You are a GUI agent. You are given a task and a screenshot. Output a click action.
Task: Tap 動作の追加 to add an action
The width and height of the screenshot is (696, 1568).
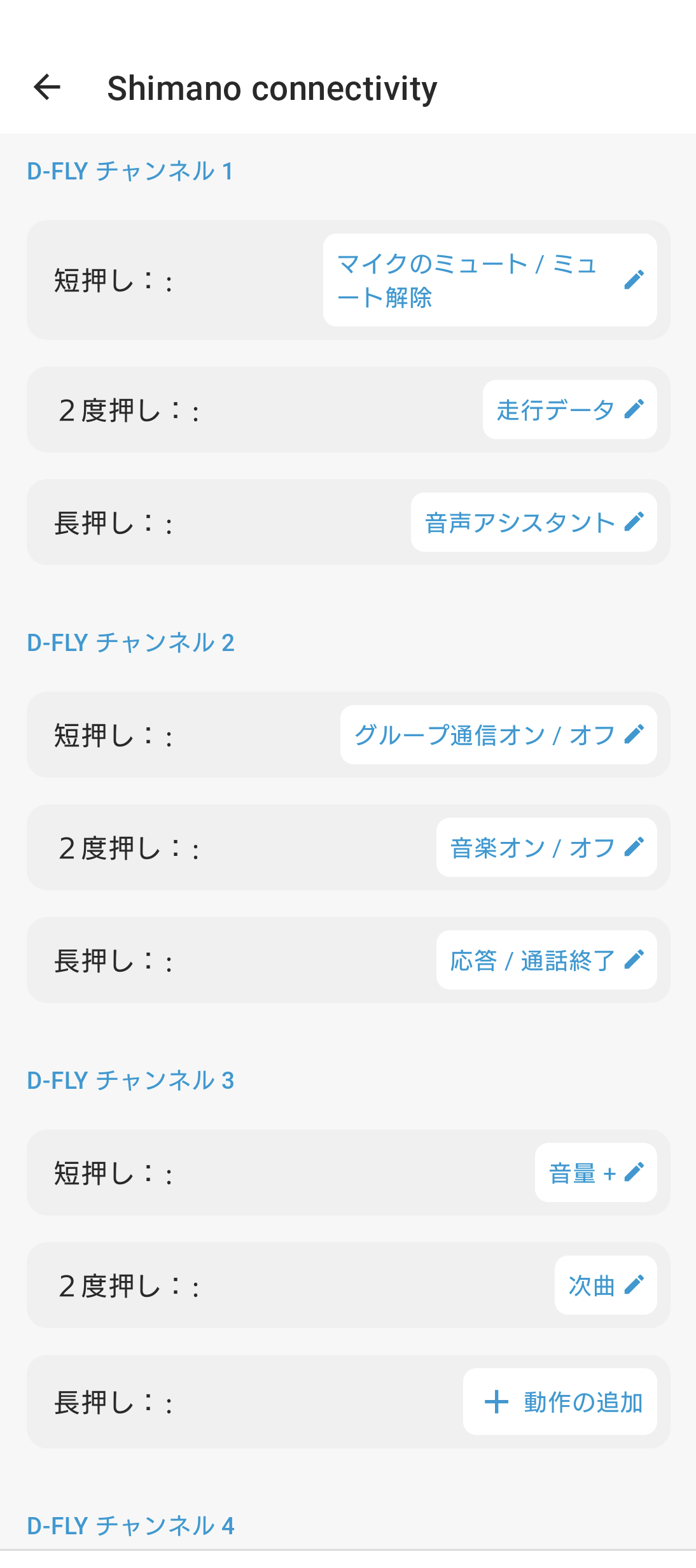tap(560, 1402)
